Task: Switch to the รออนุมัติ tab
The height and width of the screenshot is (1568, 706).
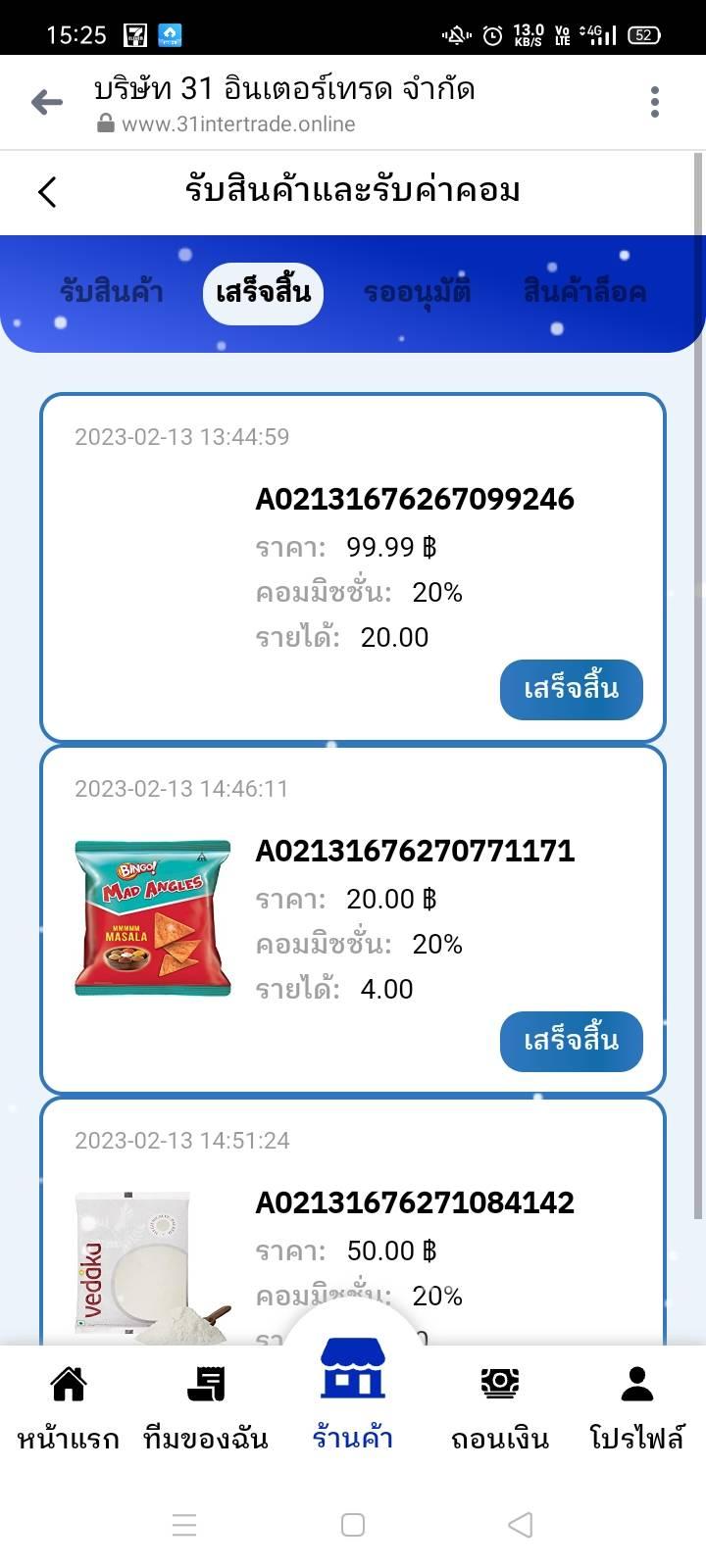Action: point(418,292)
